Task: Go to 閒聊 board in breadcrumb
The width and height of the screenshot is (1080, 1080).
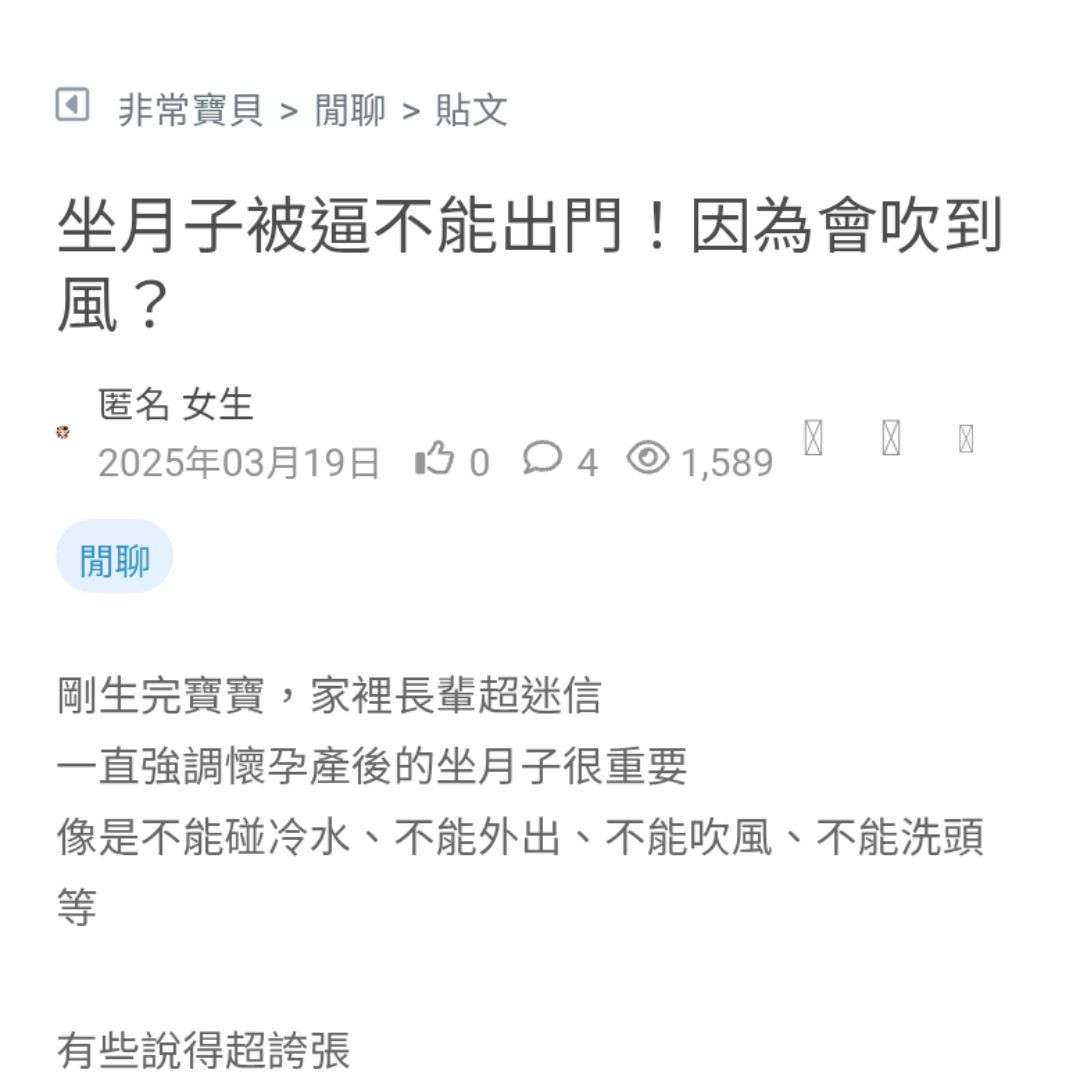Action: click(x=349, y=109)
